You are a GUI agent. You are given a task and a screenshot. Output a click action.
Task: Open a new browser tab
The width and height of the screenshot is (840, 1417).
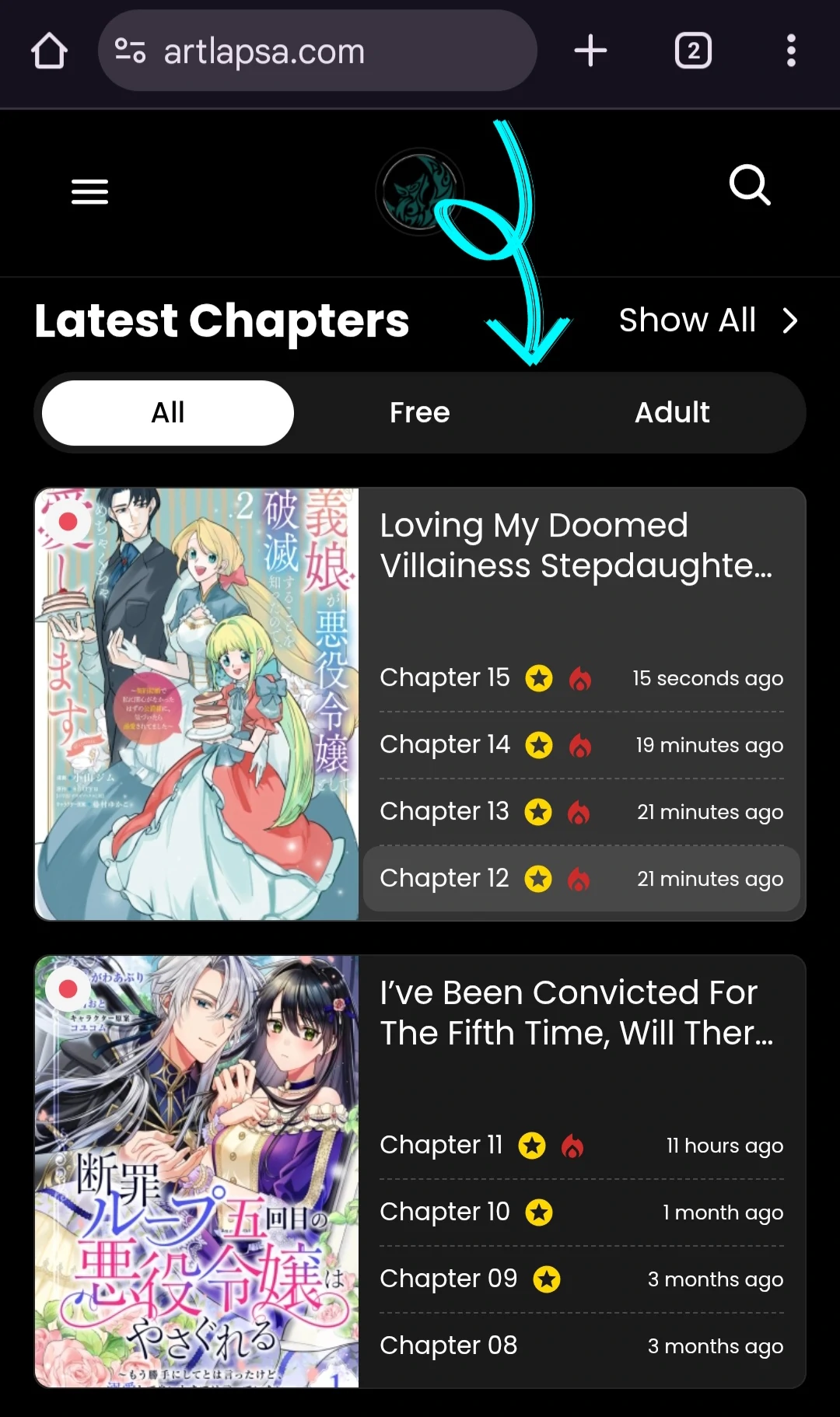590,51
